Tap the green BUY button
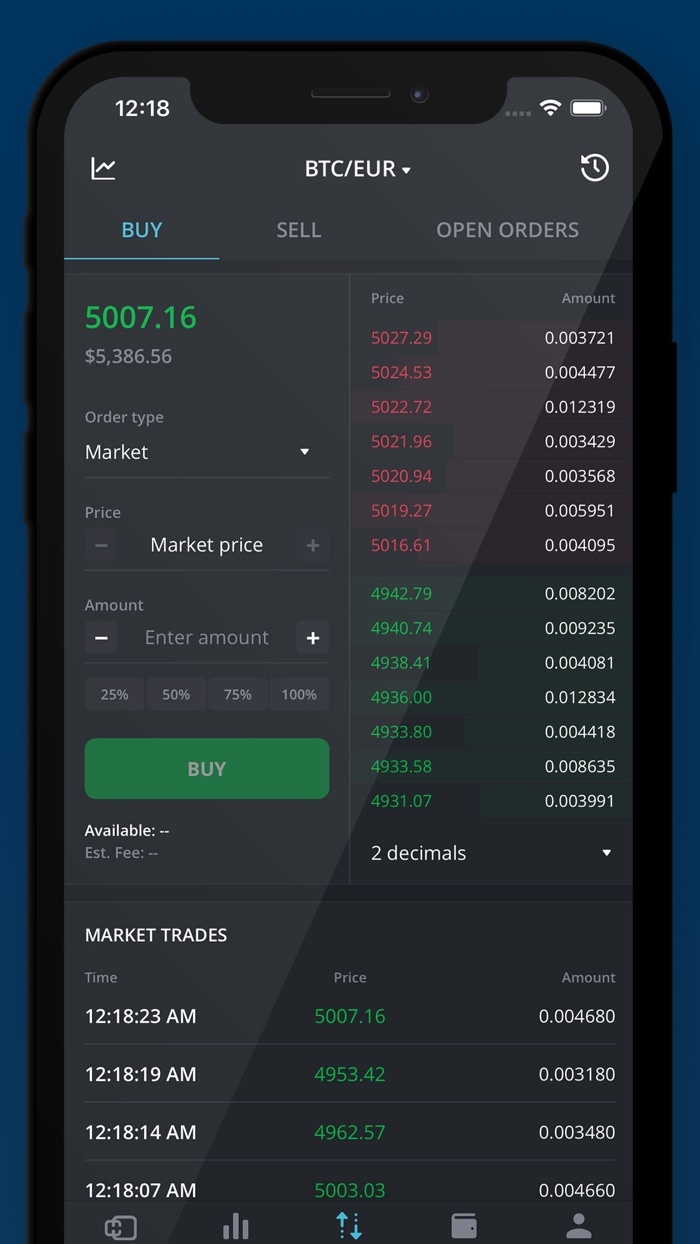Screen dimensions: 700x1244 [x=206, y=769]
